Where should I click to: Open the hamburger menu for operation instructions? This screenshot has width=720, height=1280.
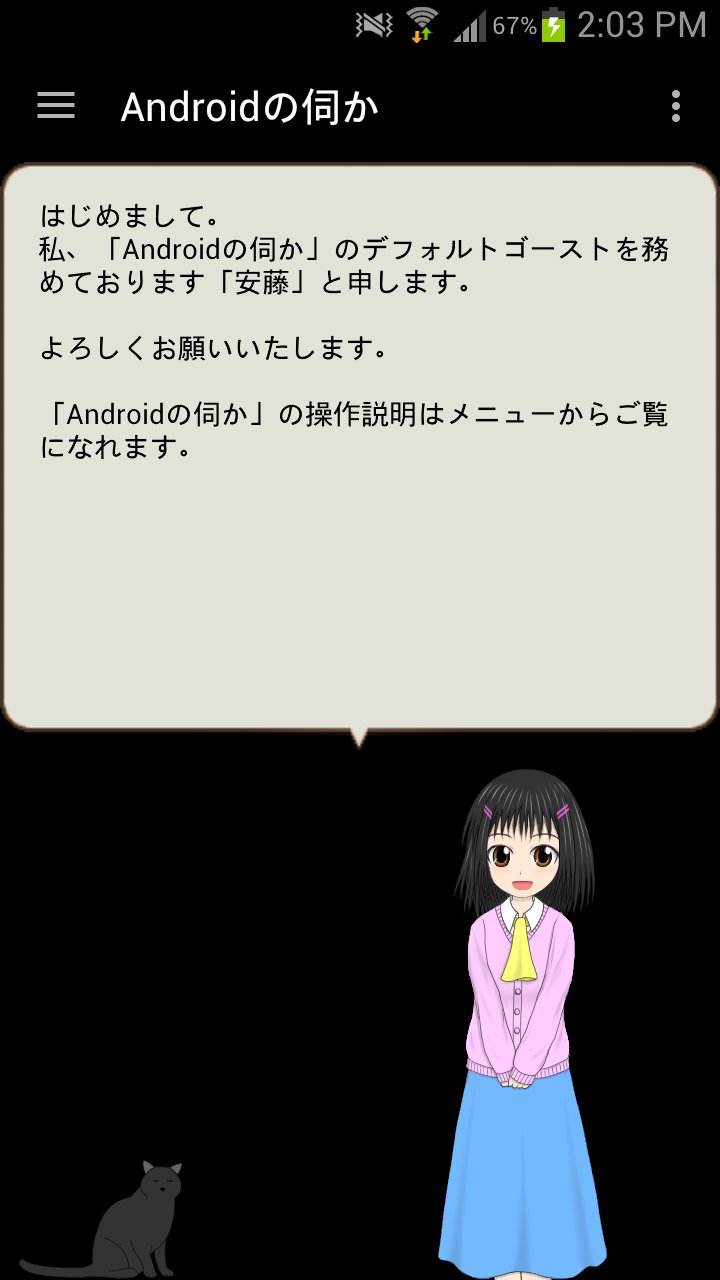(55, 105)
